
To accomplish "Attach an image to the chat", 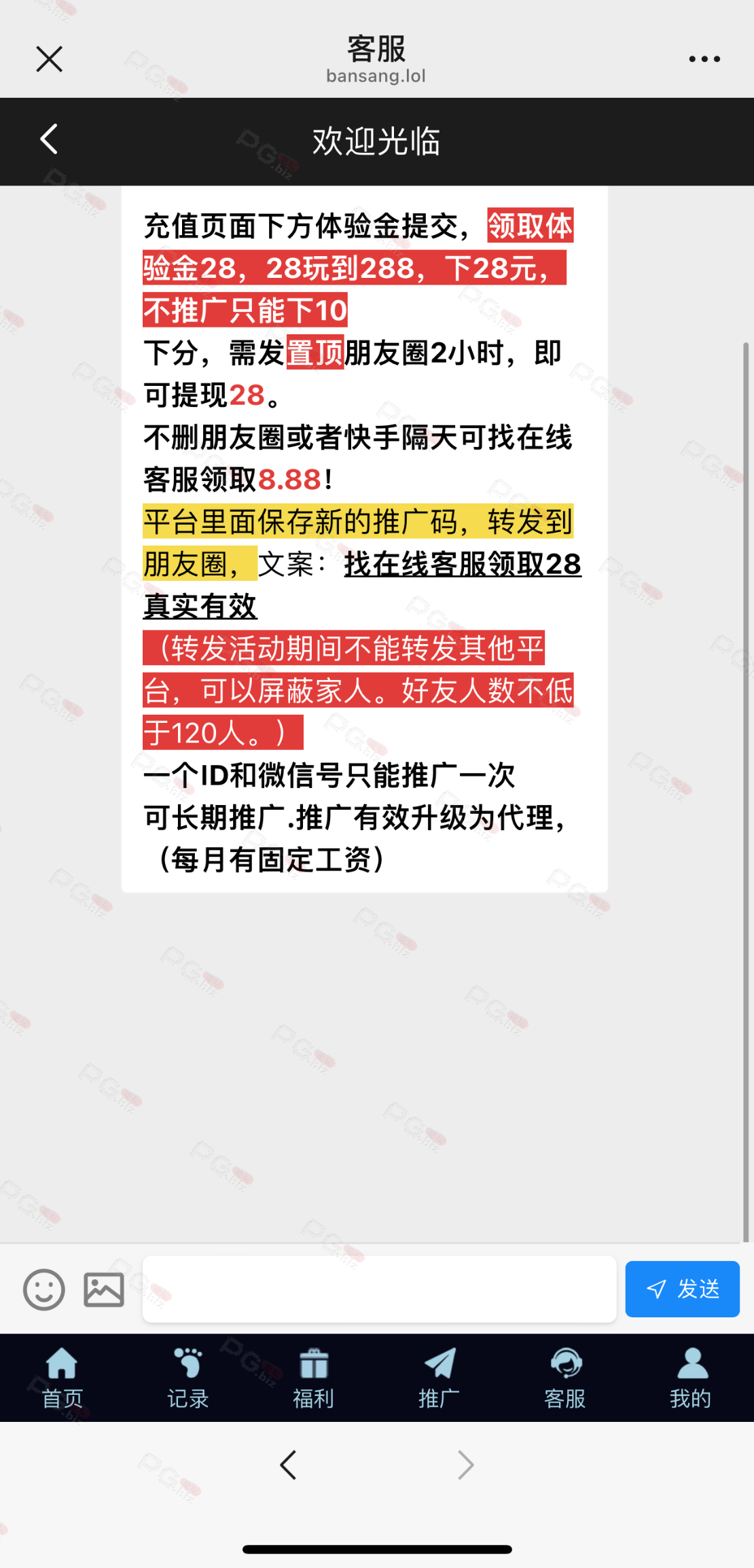I will coord(104,1289).
